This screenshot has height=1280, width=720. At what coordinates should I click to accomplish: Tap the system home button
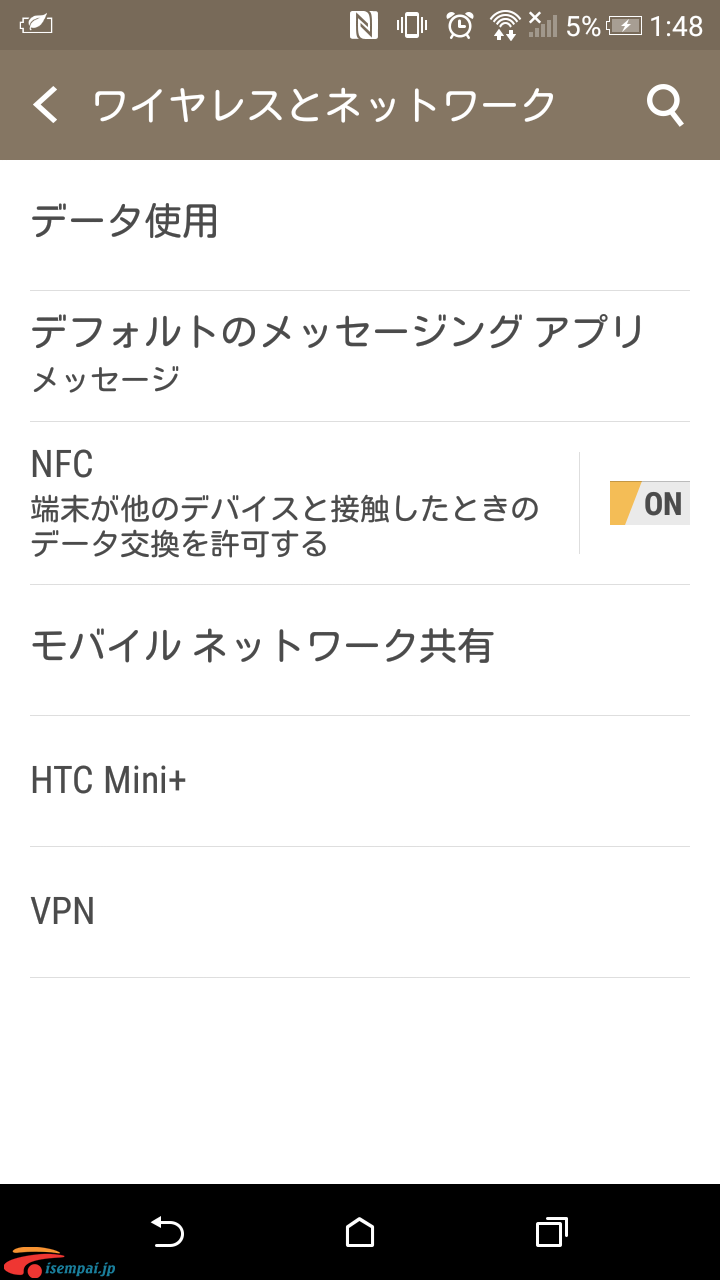[360, 1232]
